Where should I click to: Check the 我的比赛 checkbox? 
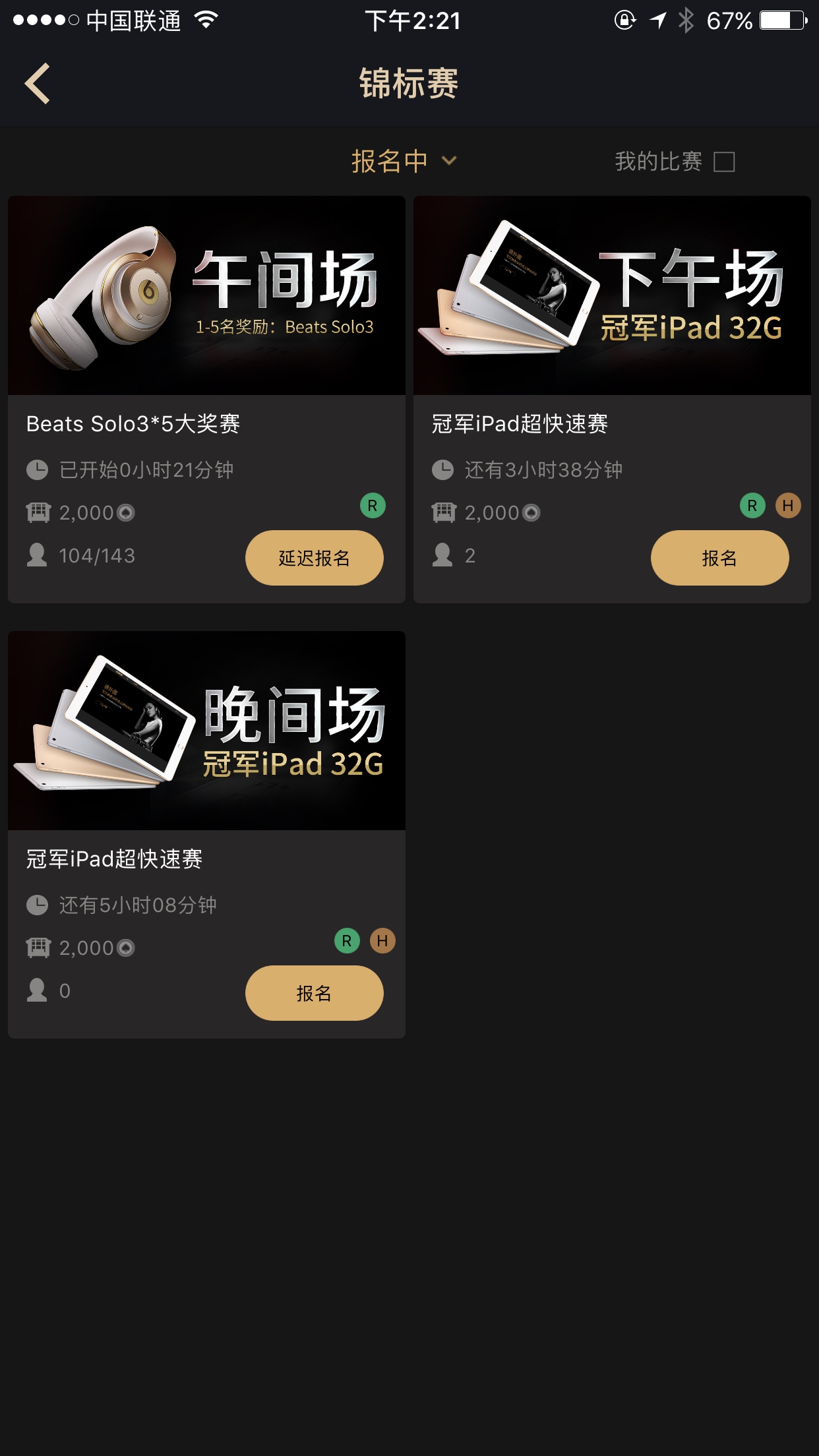pyautogui.click(x=724, y=162)
